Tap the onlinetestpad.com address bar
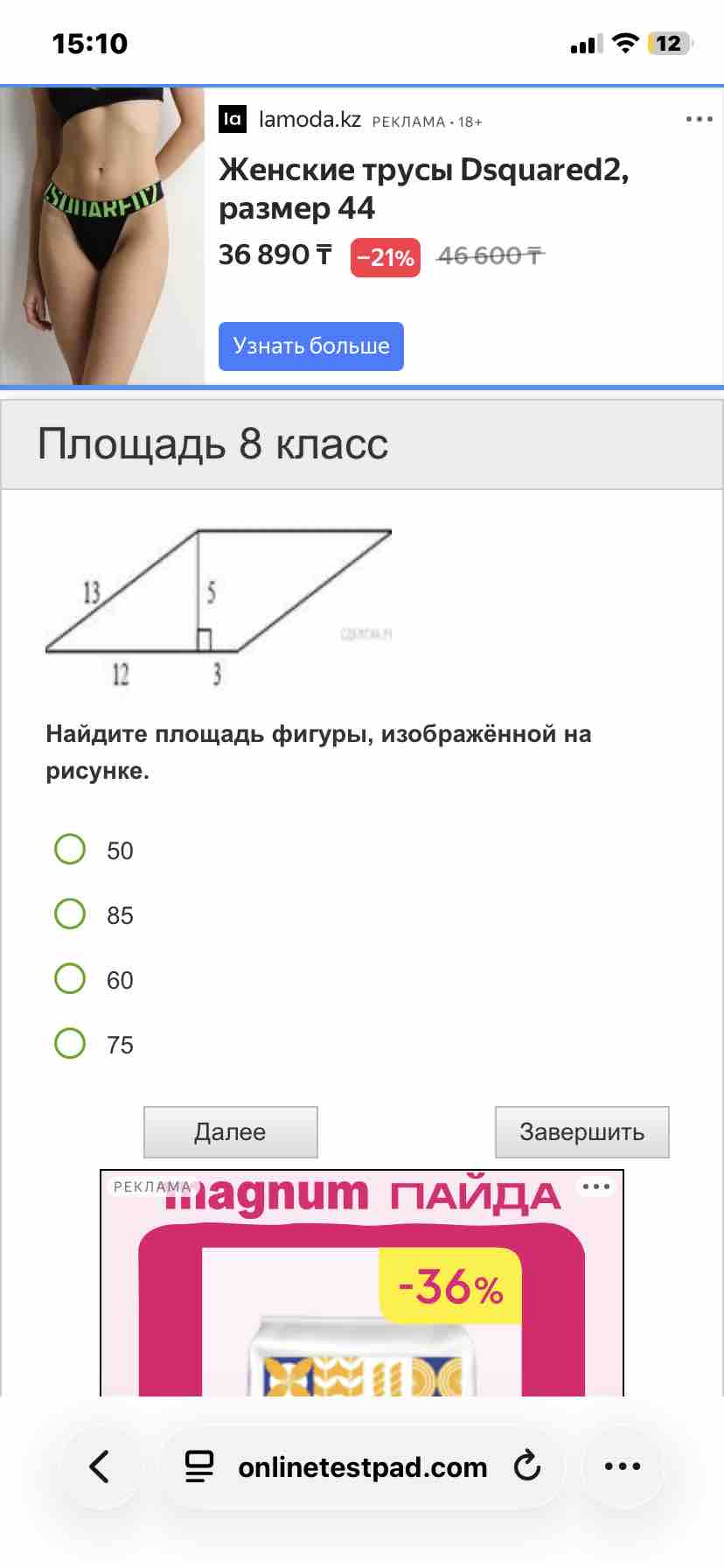The image size is (724, 1568). pyautogui.click(x=360, y=1466)
